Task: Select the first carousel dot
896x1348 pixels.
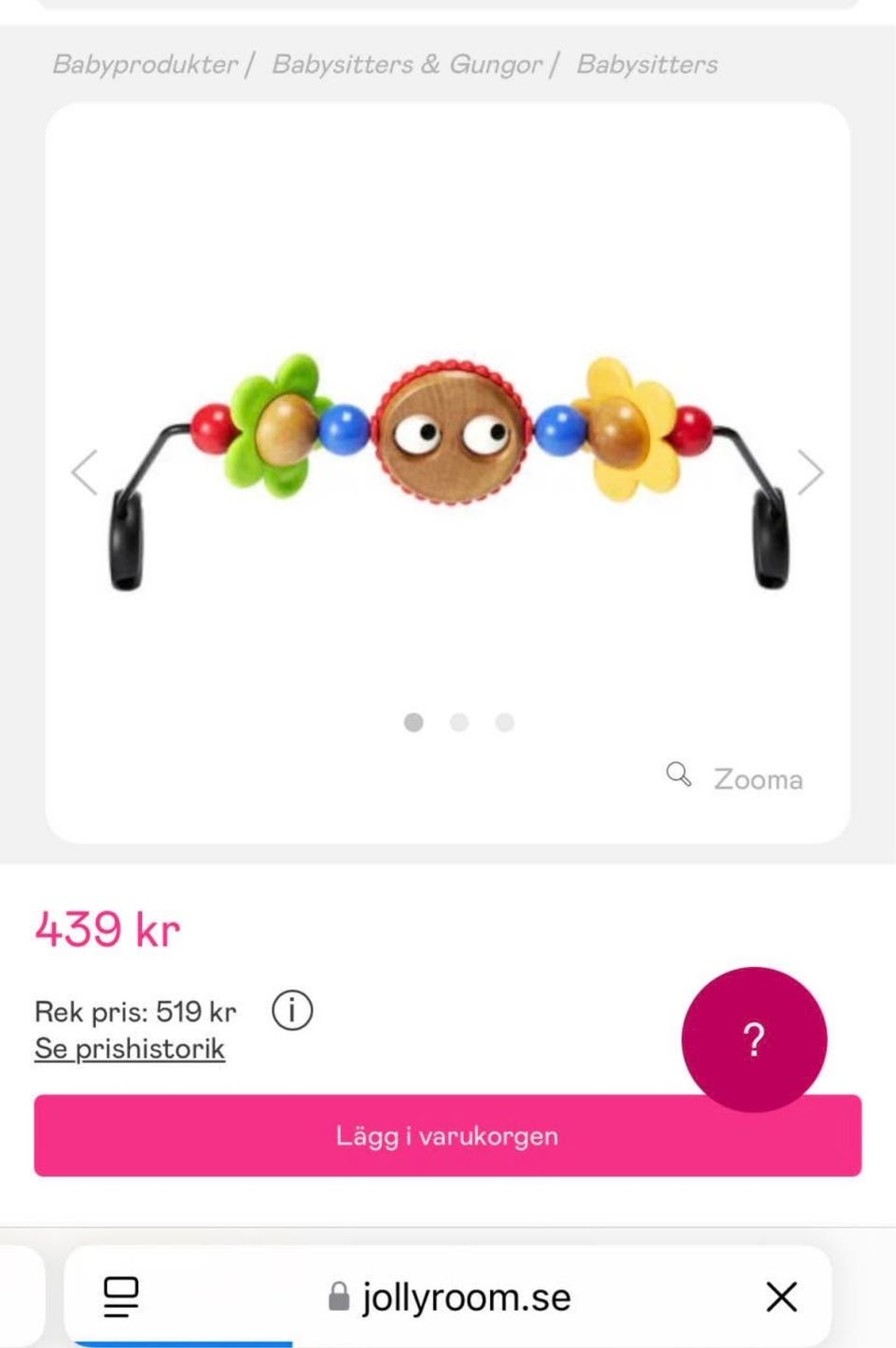Action: click(413, 722)
